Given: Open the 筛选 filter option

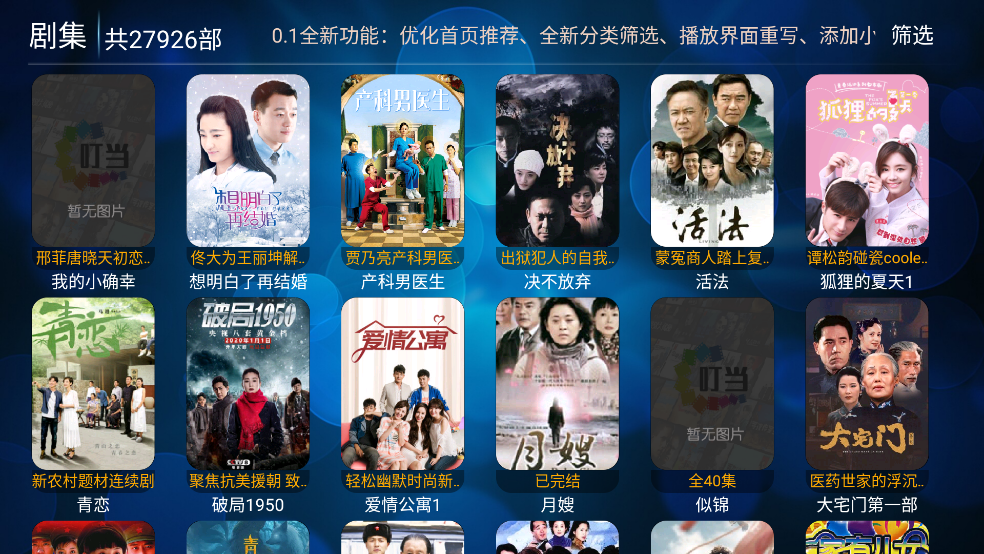Looking at the screenshot, I should tap(912, 36).
